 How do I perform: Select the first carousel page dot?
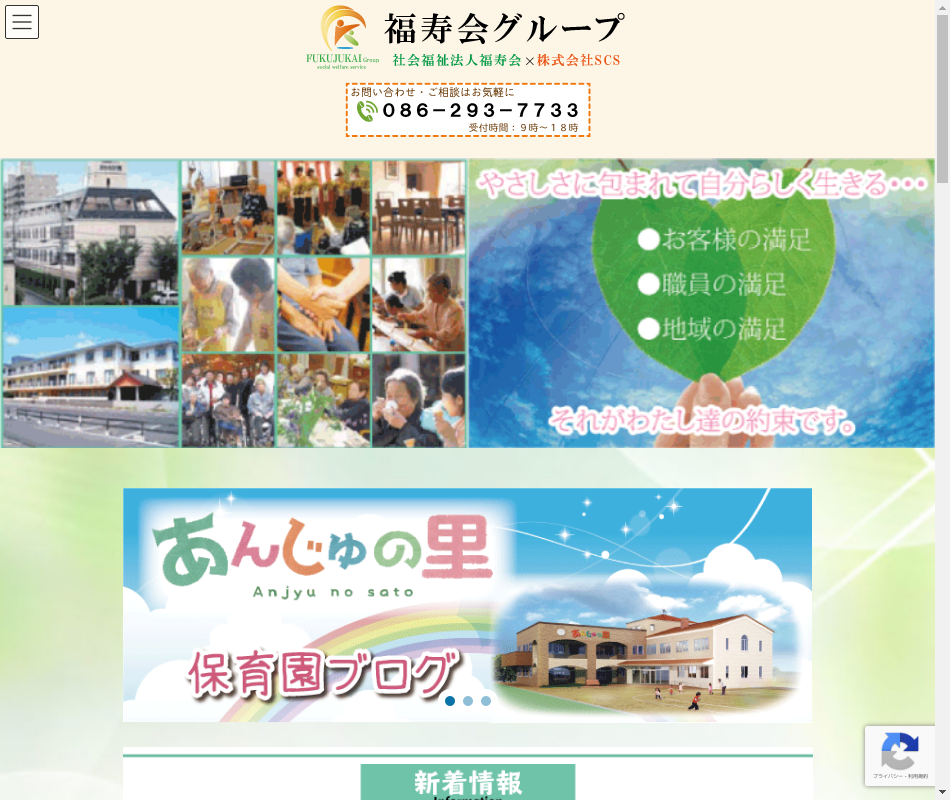click(x=450, y=701)
